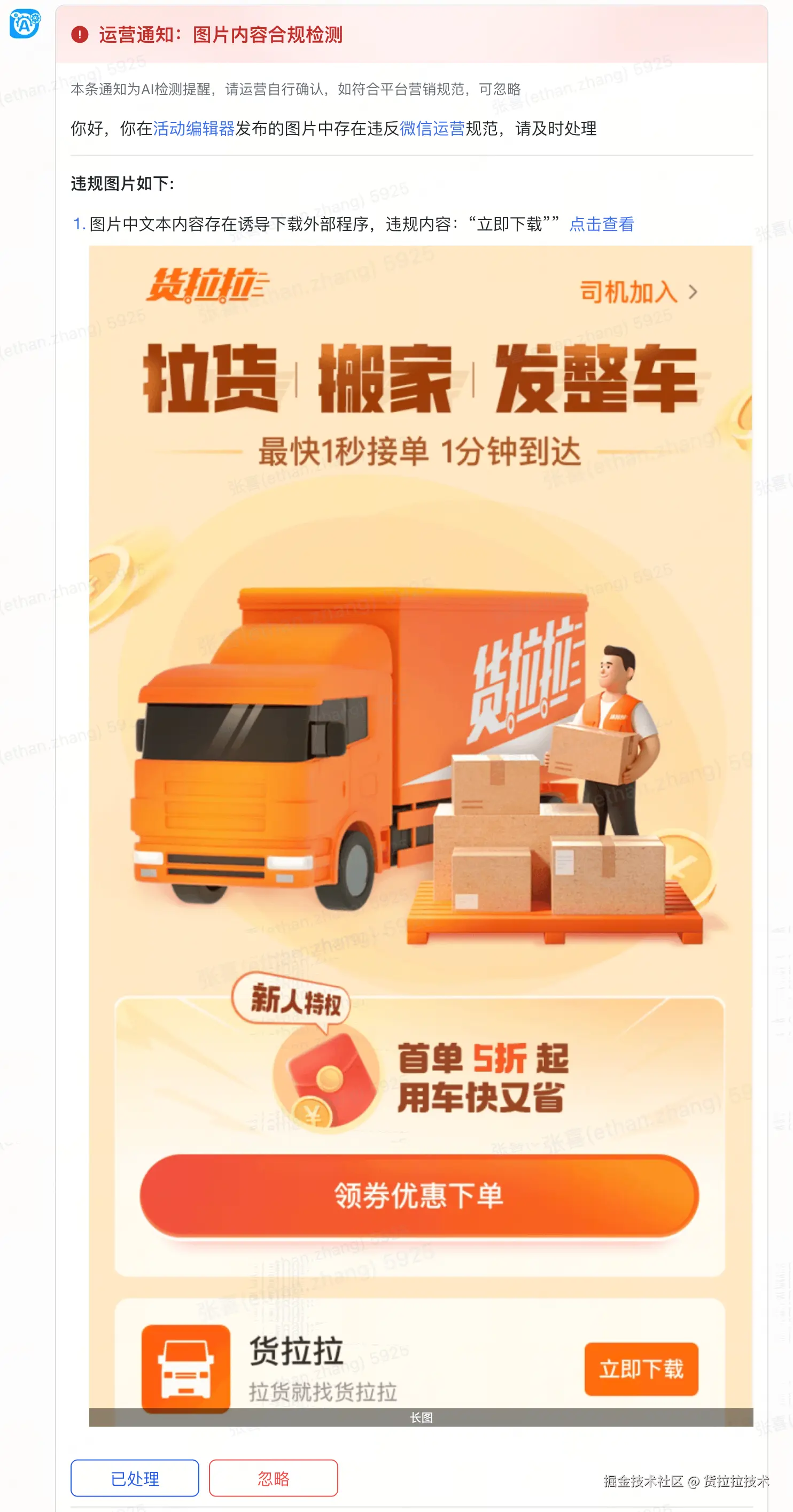This screenshot has width=793, height=1512.
Task: Open the 微信运营 link
Action: pyautogui.click(x=432, y=129)
